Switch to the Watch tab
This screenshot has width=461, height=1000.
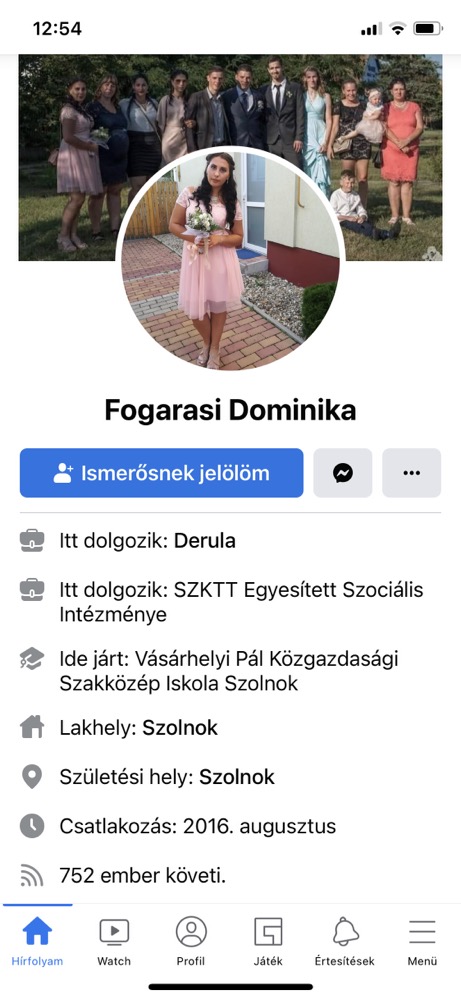(x=114, y=941)
